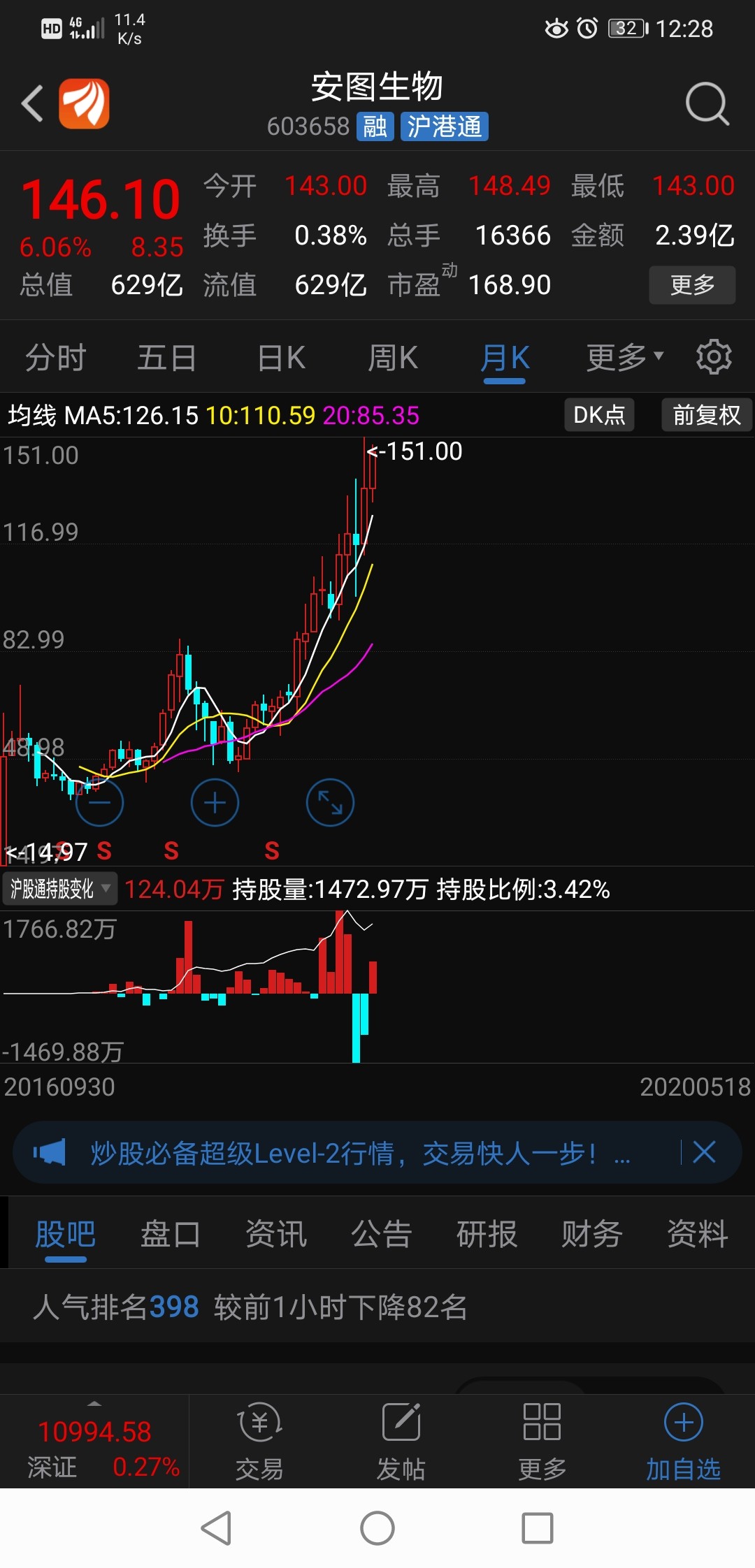Expand chart to fullscreen
This screenshot has height=1568, width=755.
point(330,802)
